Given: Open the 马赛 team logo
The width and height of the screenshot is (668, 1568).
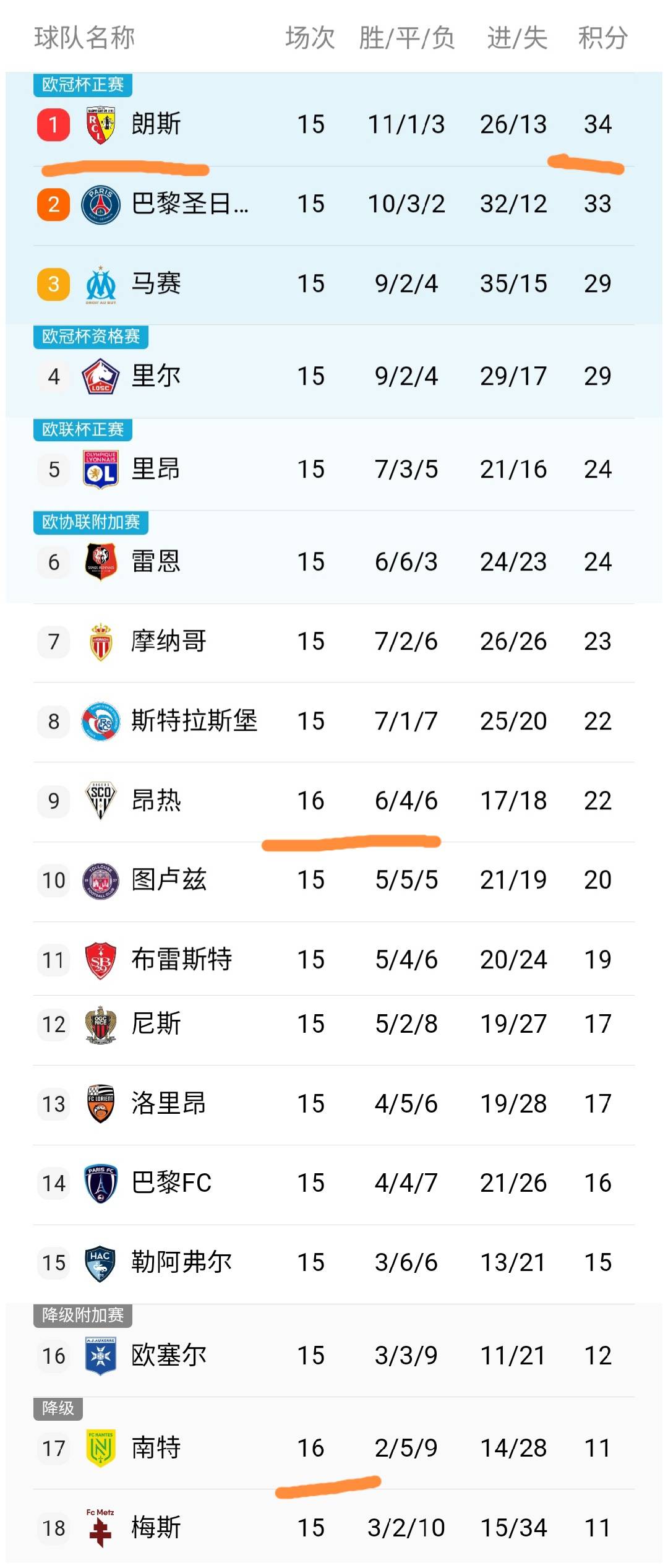Looking at the screenshot, I should 101,283.
